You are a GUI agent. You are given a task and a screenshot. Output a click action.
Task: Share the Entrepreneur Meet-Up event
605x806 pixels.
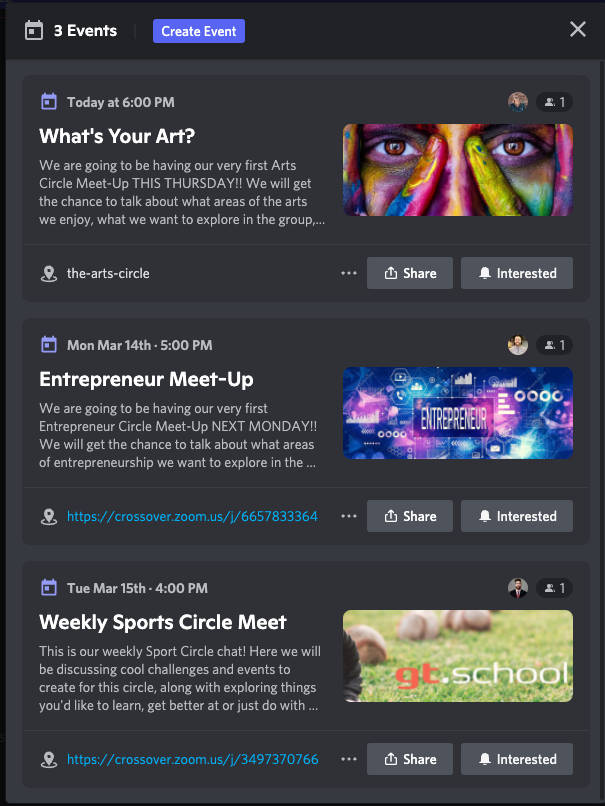(x=410, y=516)
